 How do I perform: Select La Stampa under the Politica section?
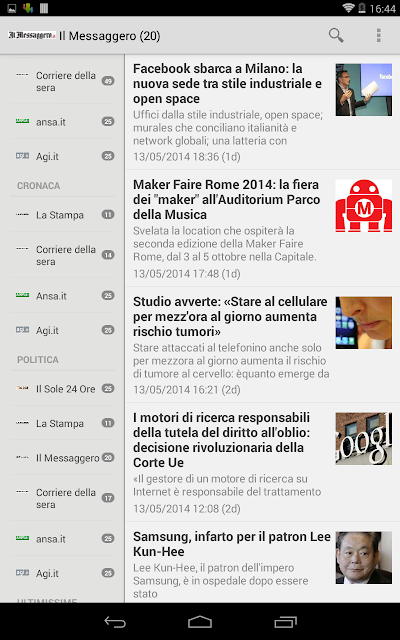click(63, 423)
